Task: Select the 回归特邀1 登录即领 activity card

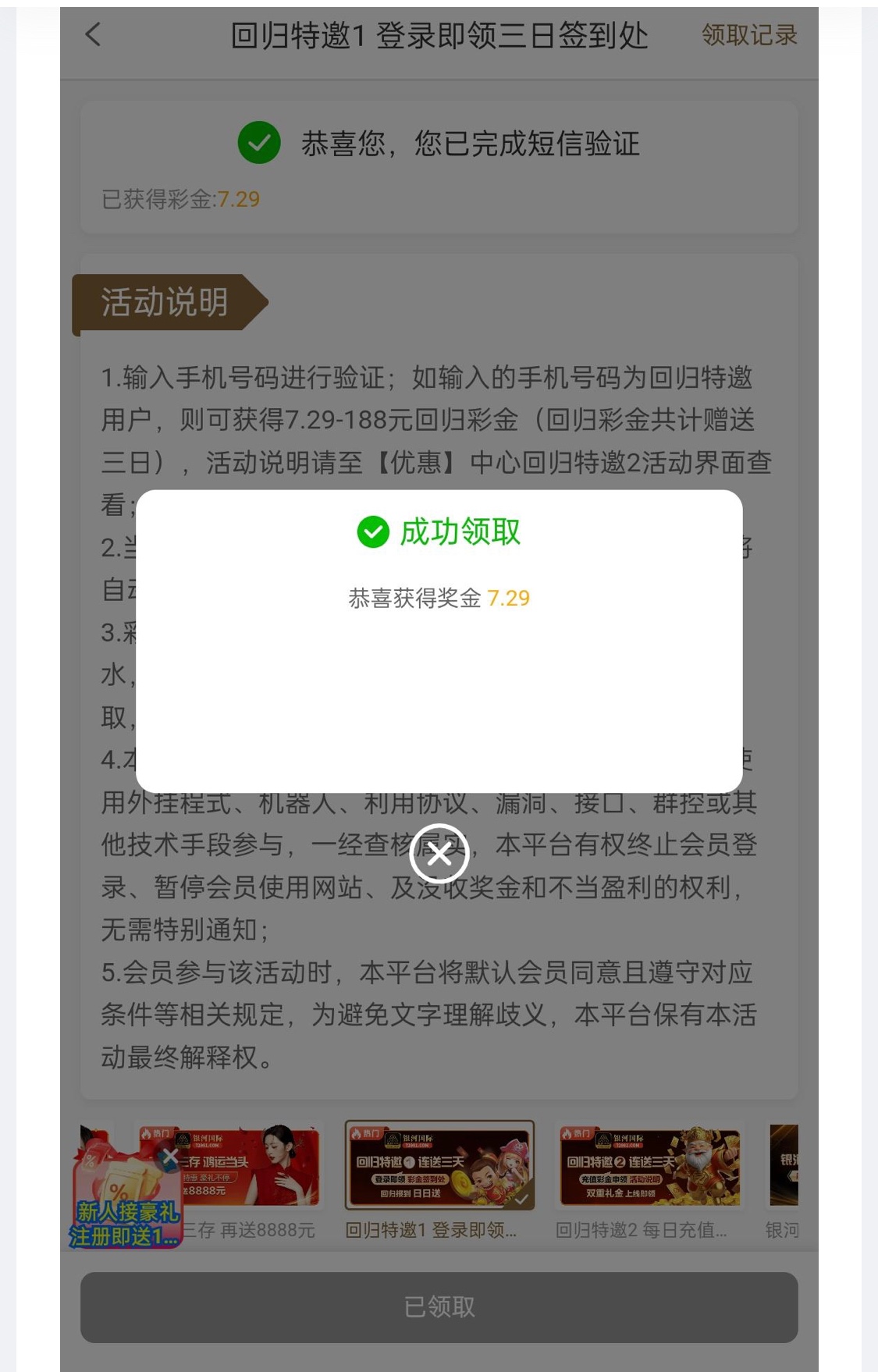Action: coord(439,1178)
